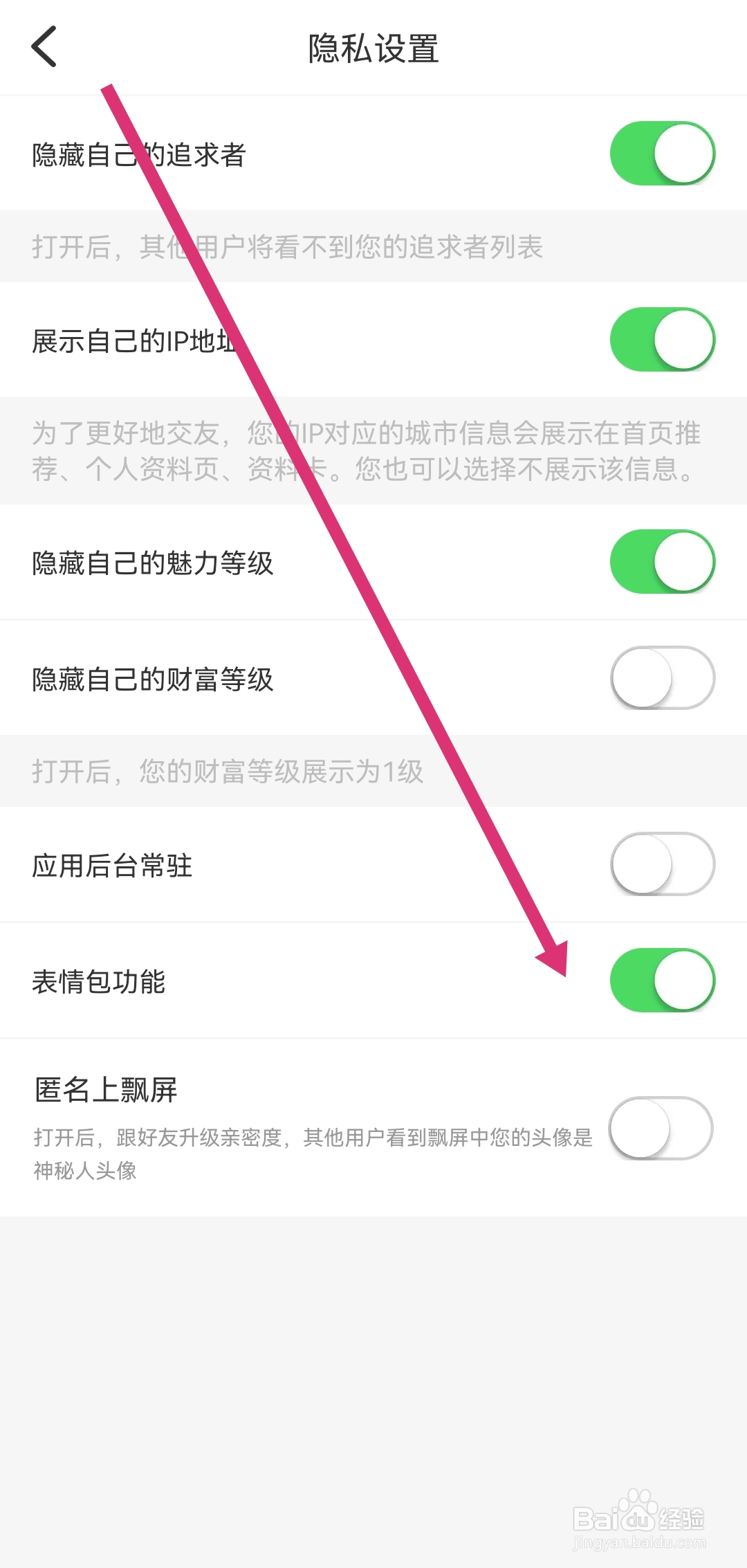Disable the 表情包功能 switch
747x1568 pixels.
pos(661,980)
